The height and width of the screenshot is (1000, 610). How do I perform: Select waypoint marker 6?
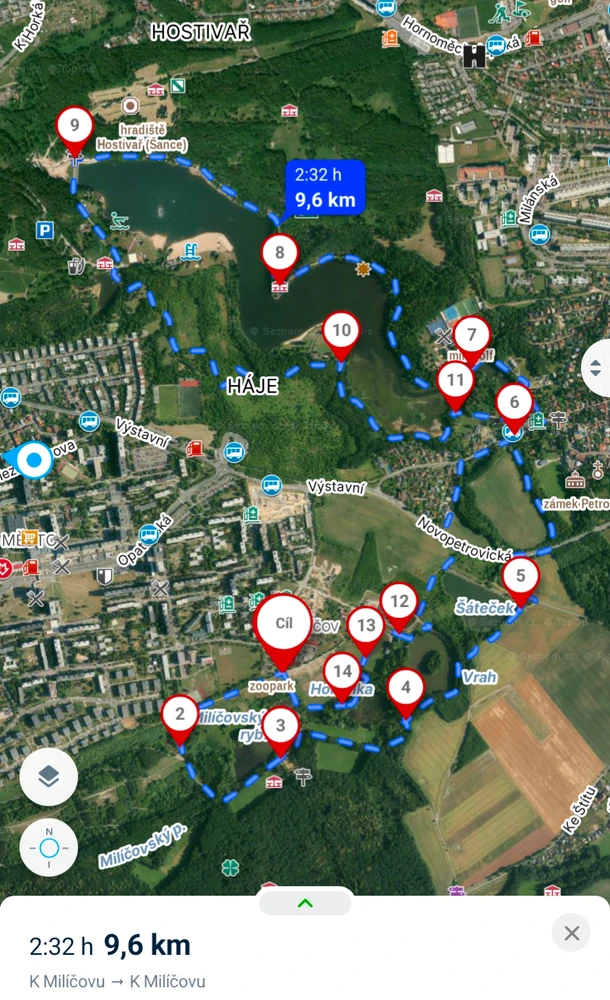514,403
